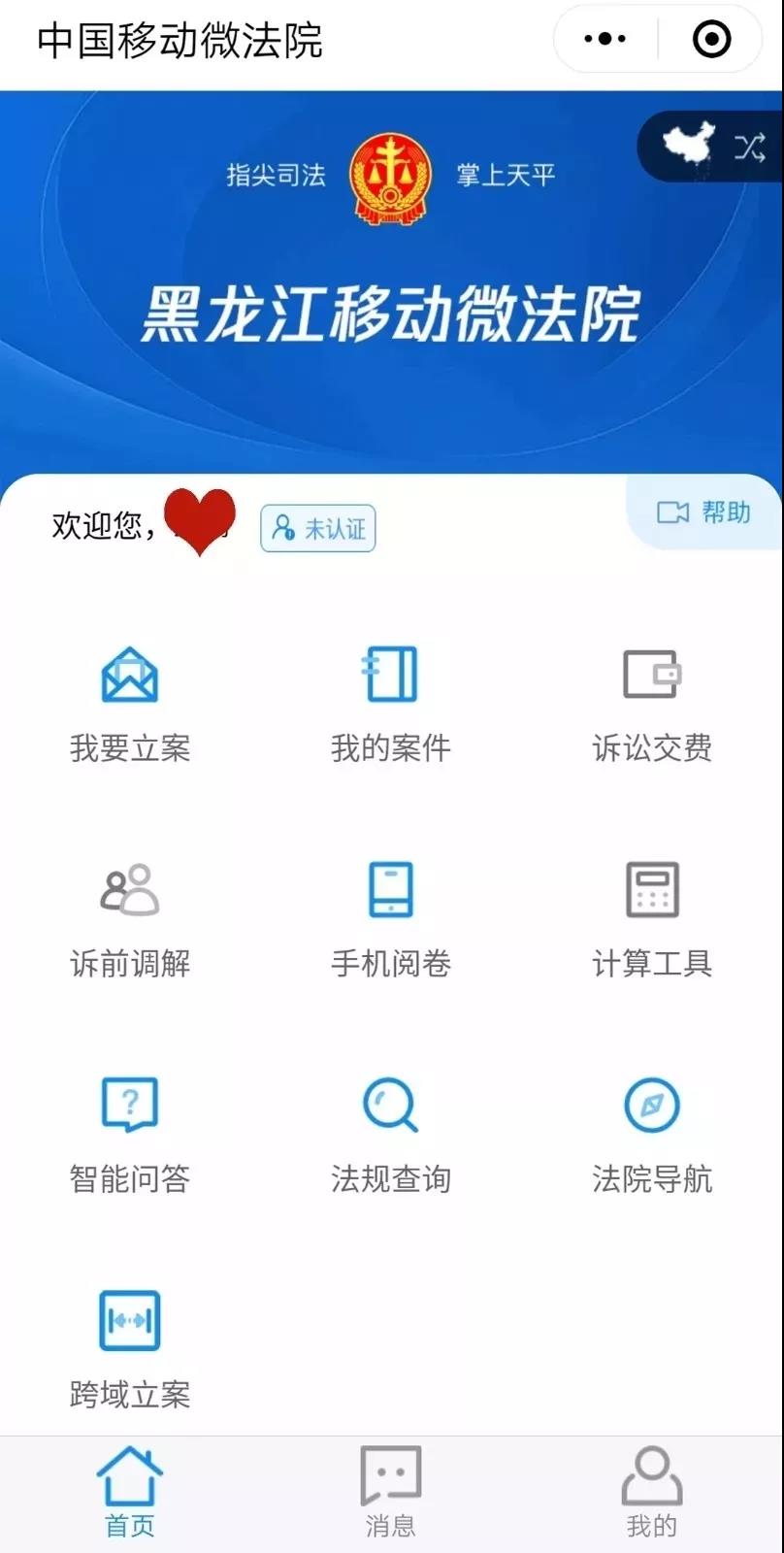Launch 智能问答 Q&A
Image resolution: width=784 pixels, height=1553 pixels.
(130, 1134)
